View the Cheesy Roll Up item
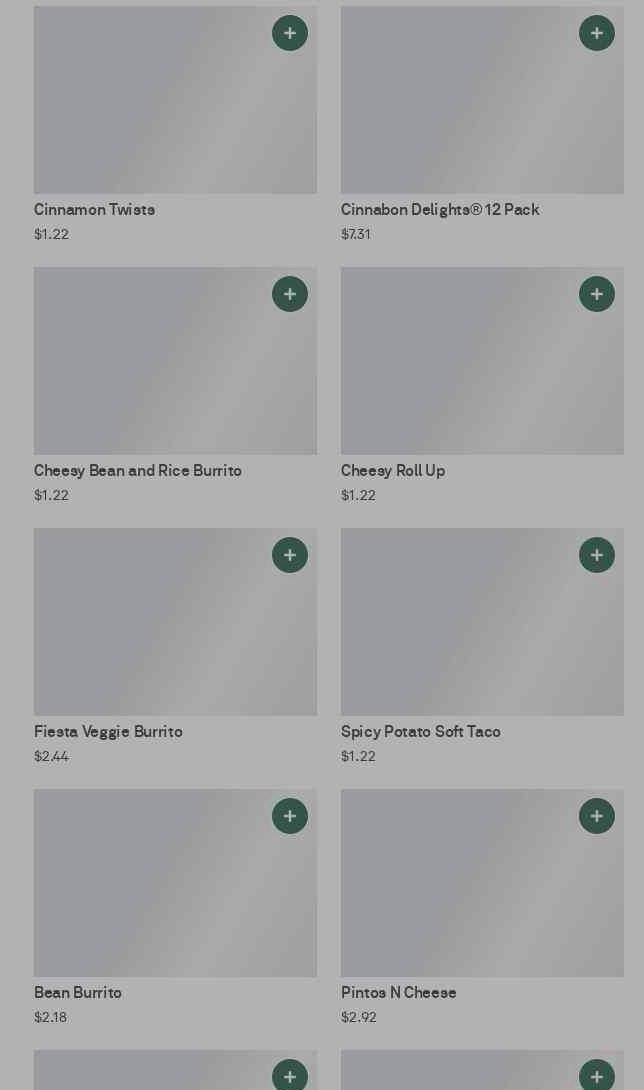 pyautogui.click(x=482, y=370)
